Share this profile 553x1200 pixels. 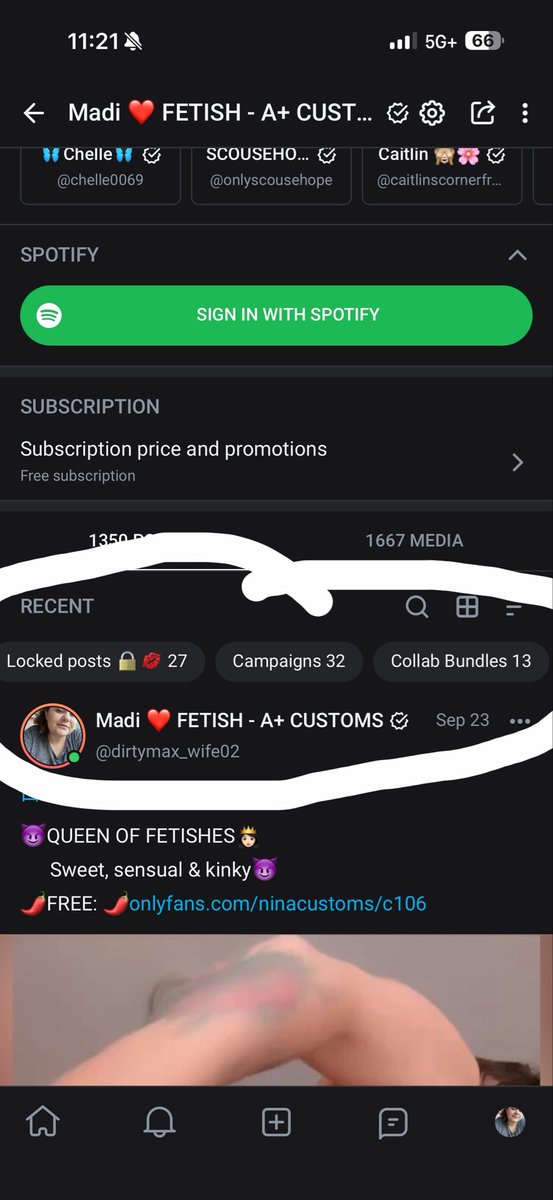point(482,113)
